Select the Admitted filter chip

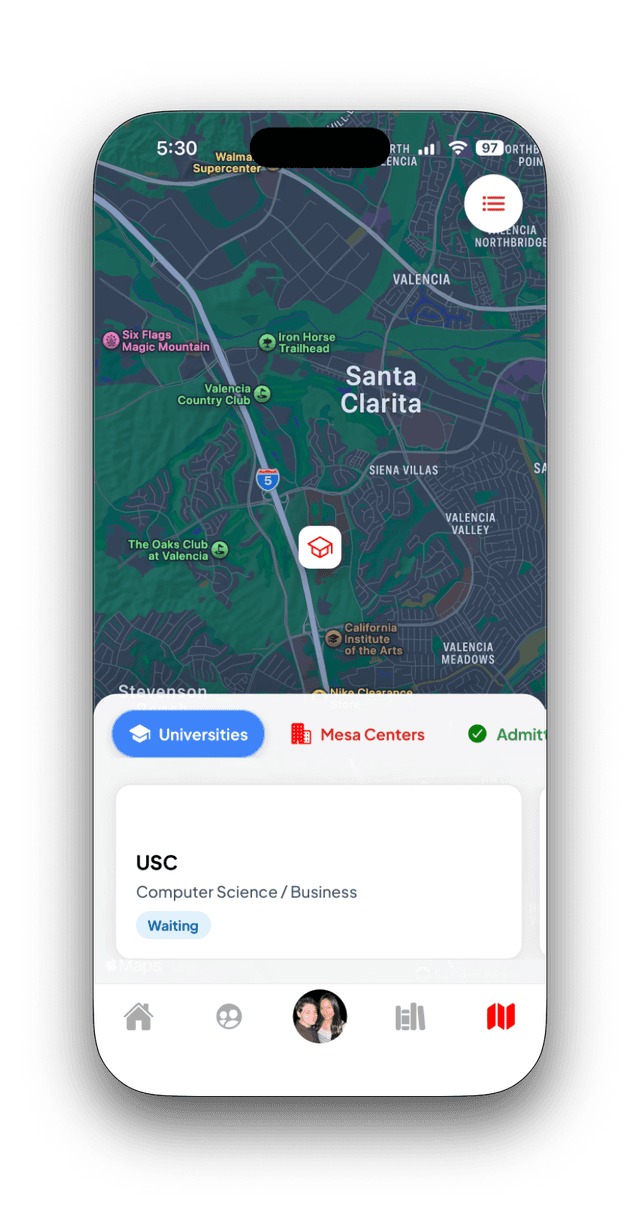click(x=508, y=734)
